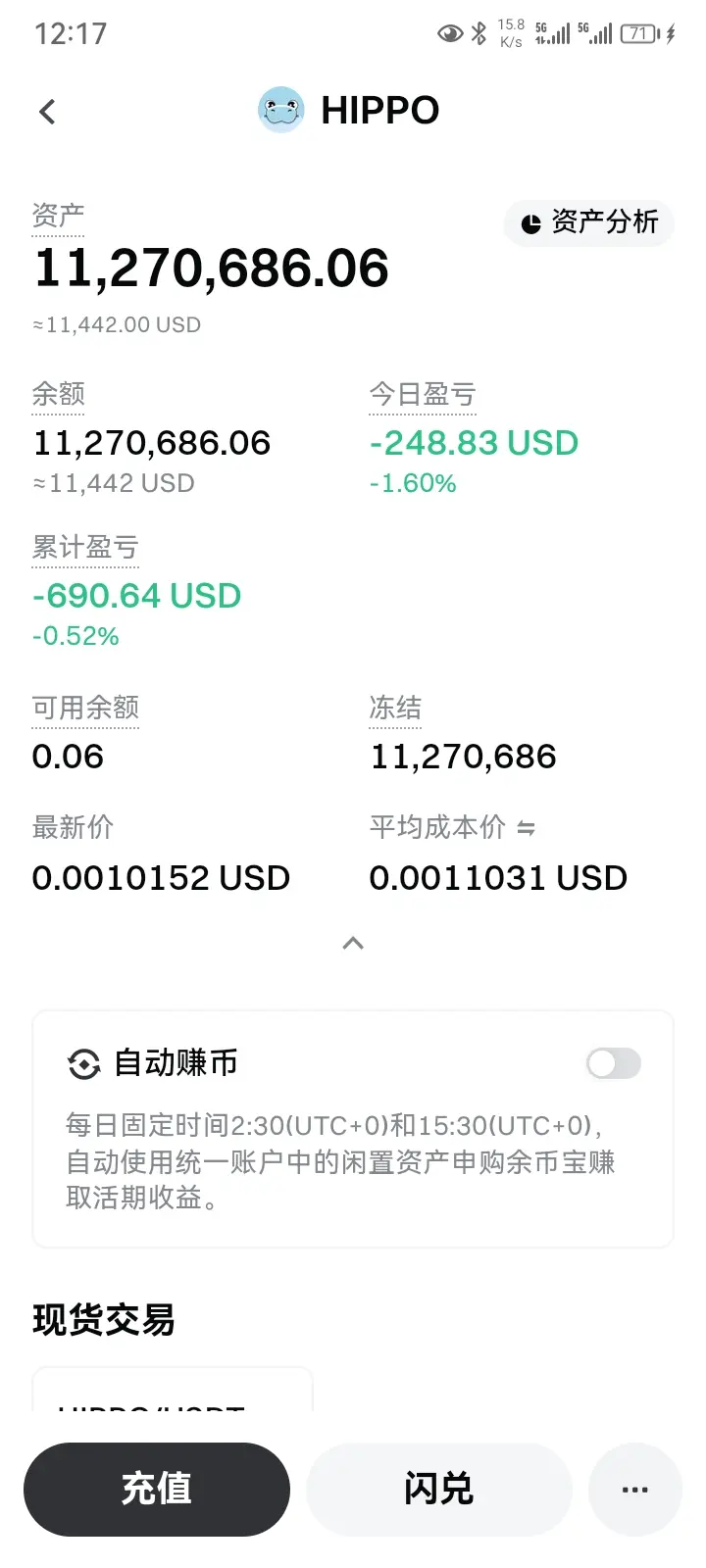This screenshot has width=706, height=1568.
Task: Tap the 充值 deposit button
Action: coord(157,1489)
